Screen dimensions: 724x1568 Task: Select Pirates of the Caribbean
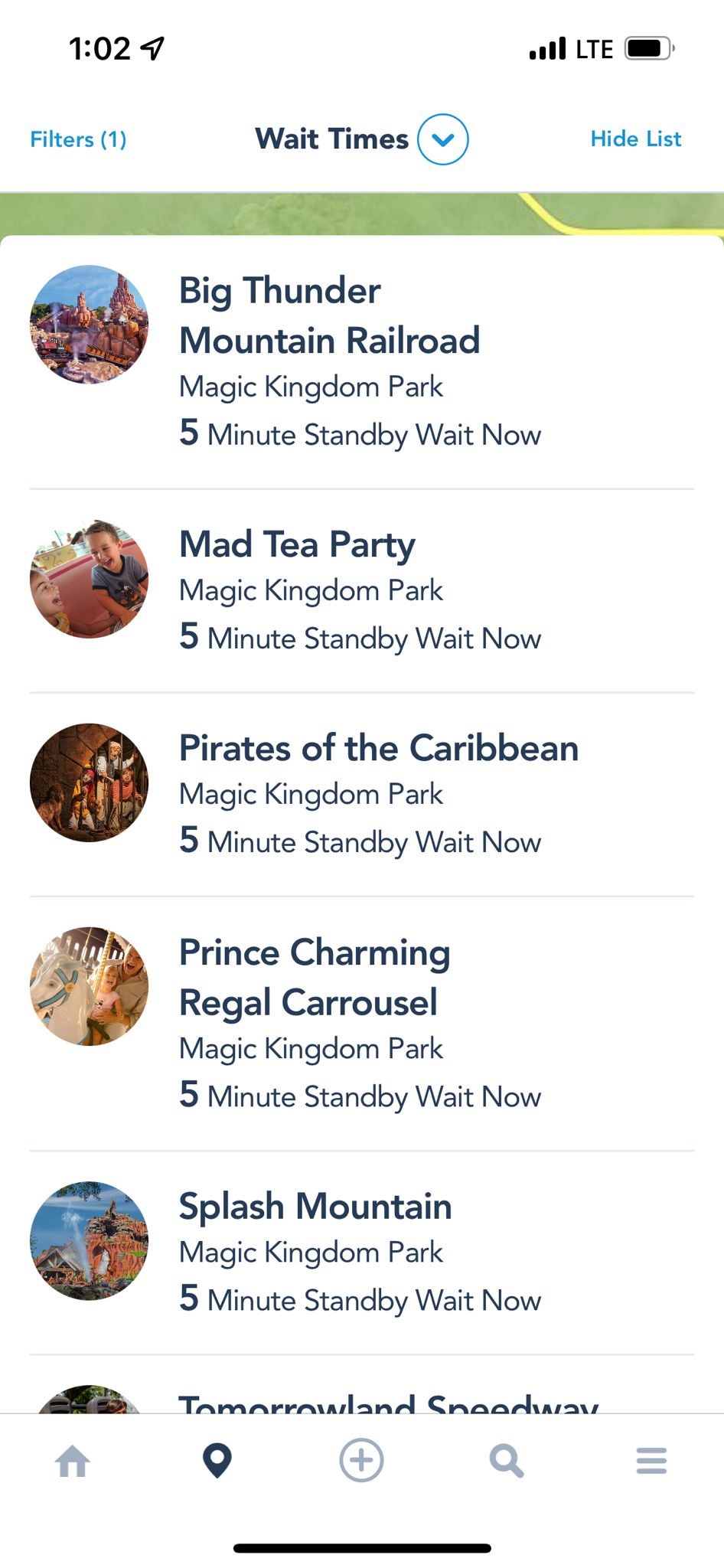pos(378,749)
